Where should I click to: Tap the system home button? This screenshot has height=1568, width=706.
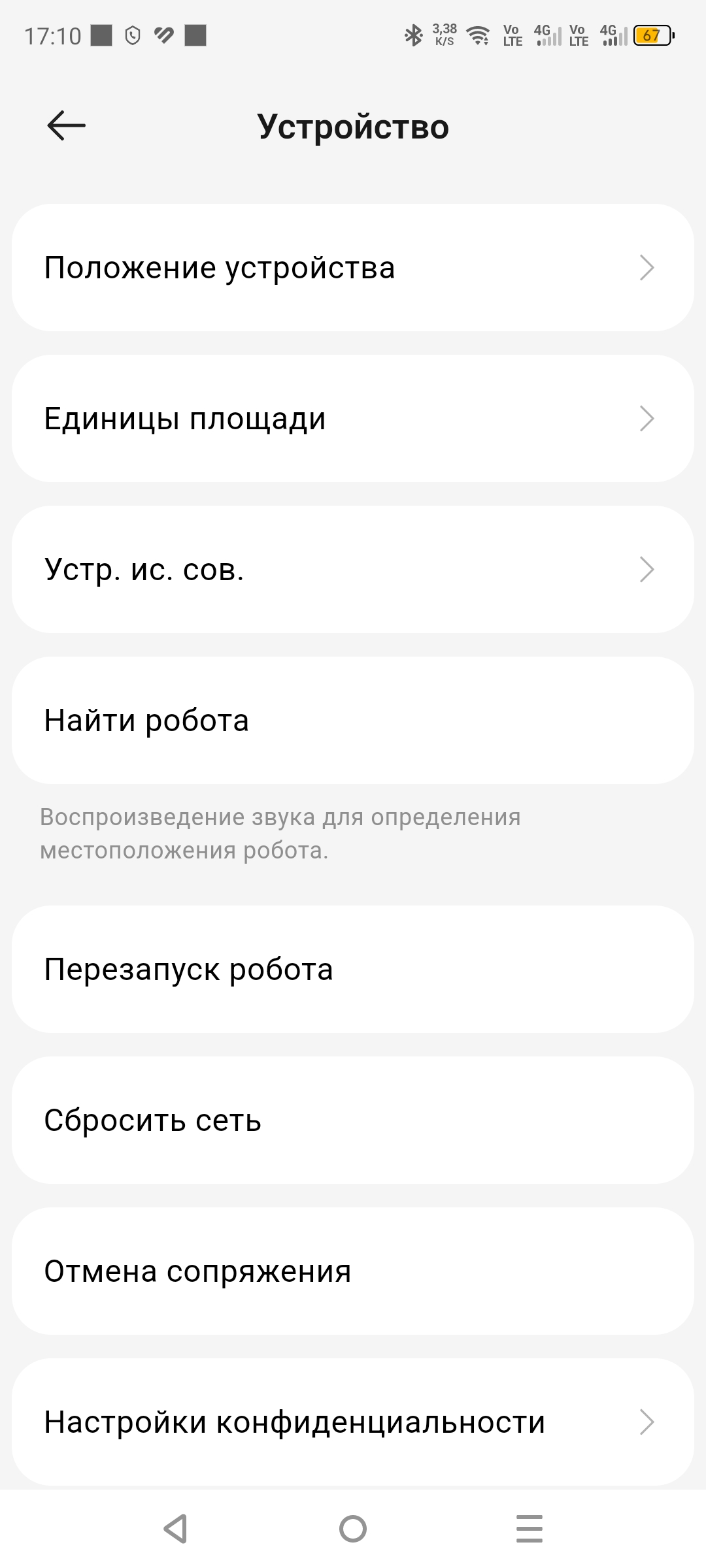[353, 1529]
